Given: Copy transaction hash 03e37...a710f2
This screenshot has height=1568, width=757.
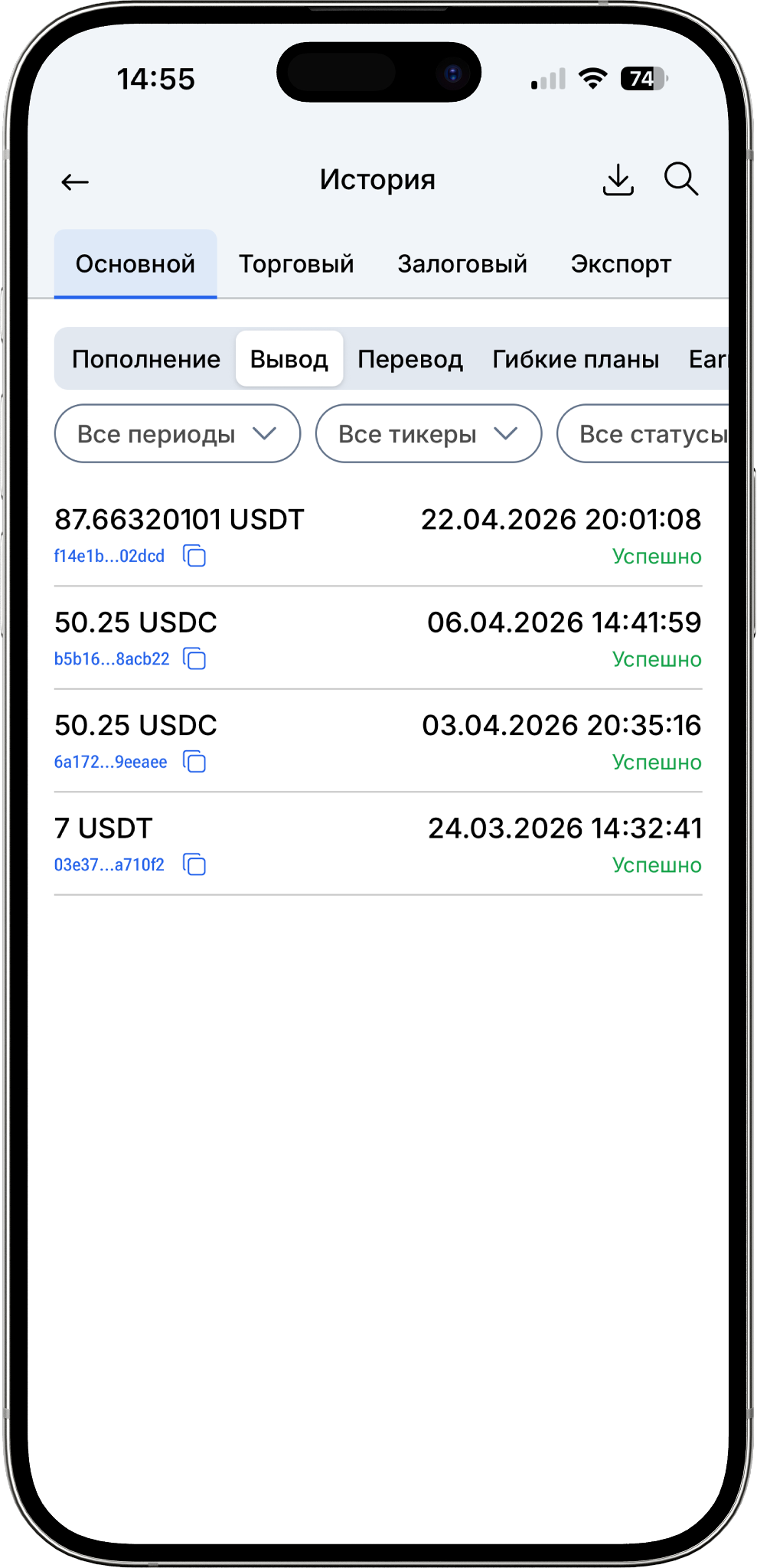Looking at the screenshot, I should 194,865.
